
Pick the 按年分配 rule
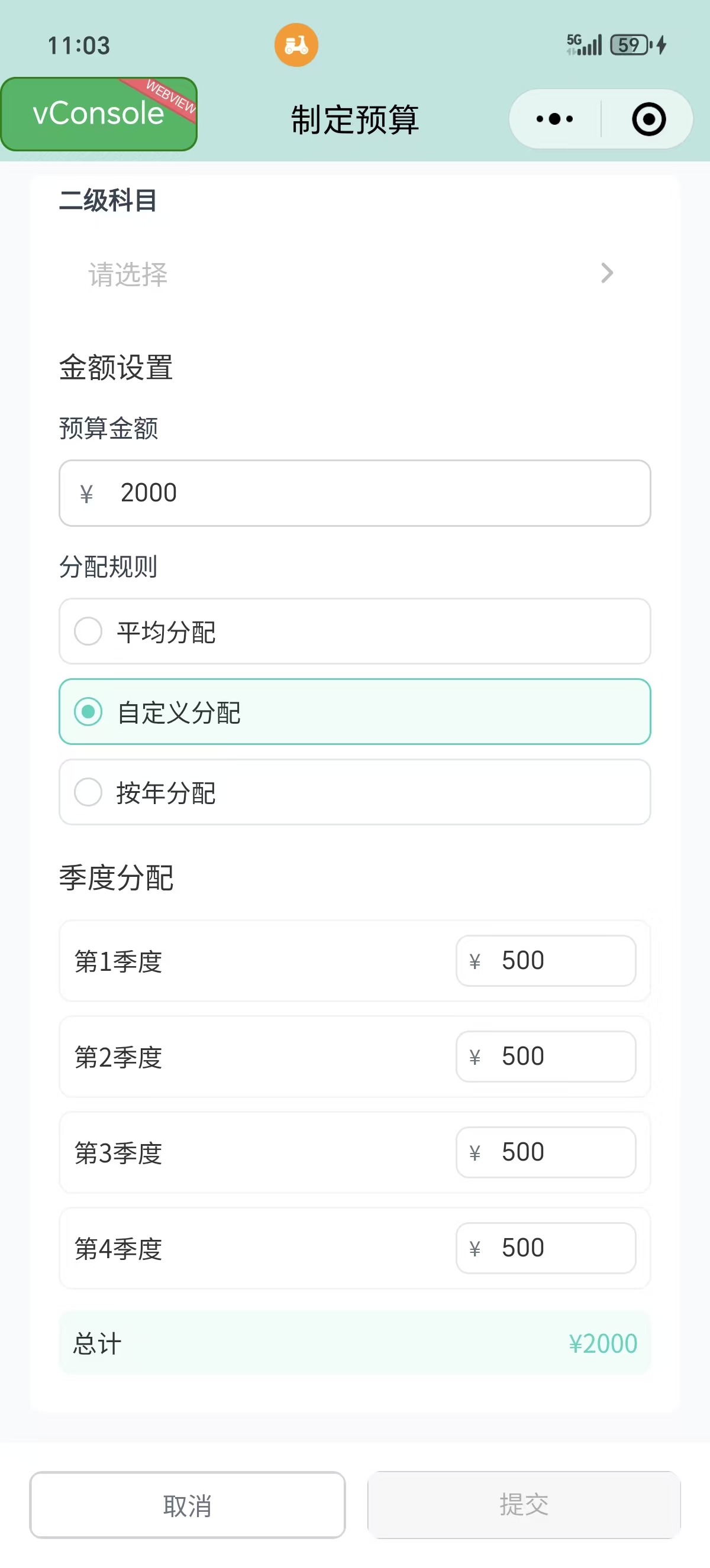click(354, 792)
